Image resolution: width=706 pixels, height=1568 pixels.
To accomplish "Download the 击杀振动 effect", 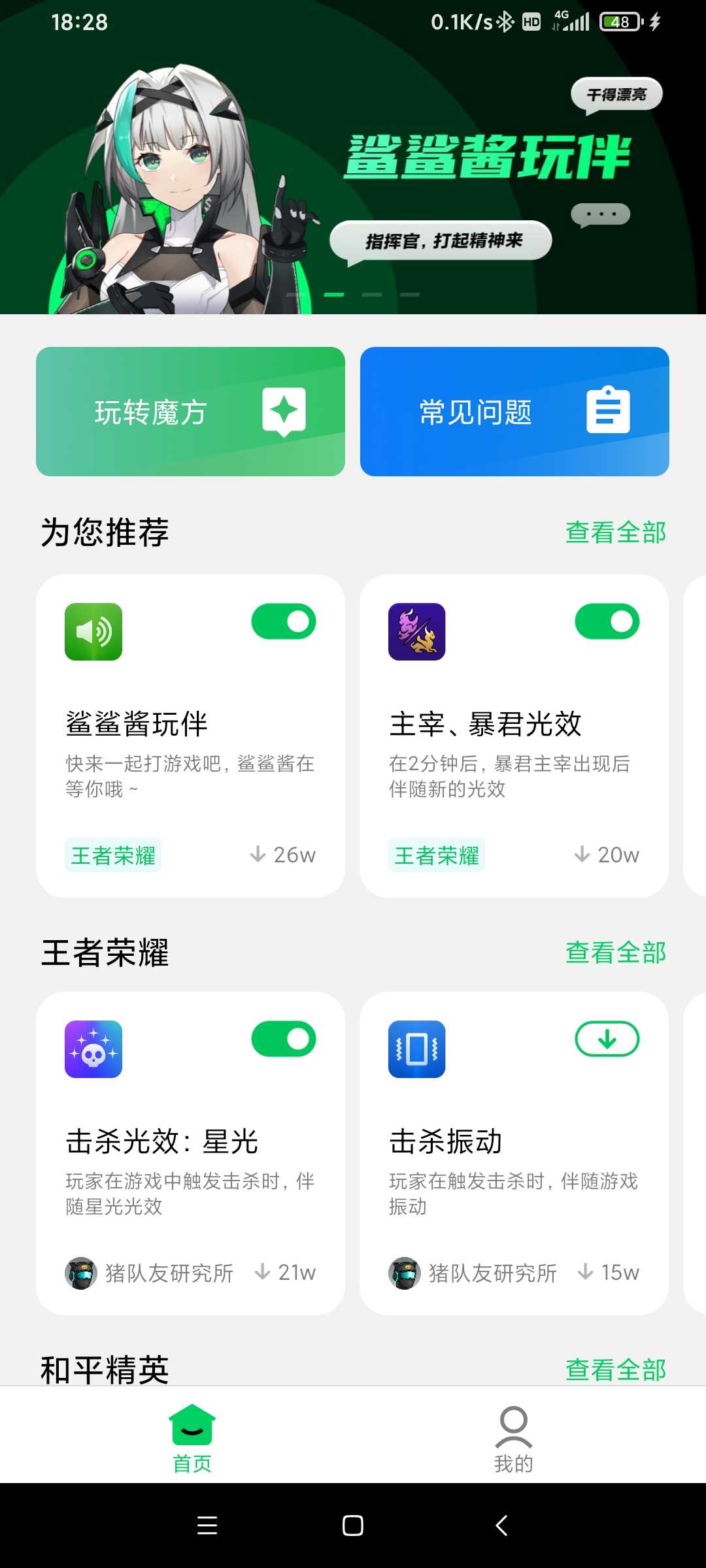I will coord(607,1039).
